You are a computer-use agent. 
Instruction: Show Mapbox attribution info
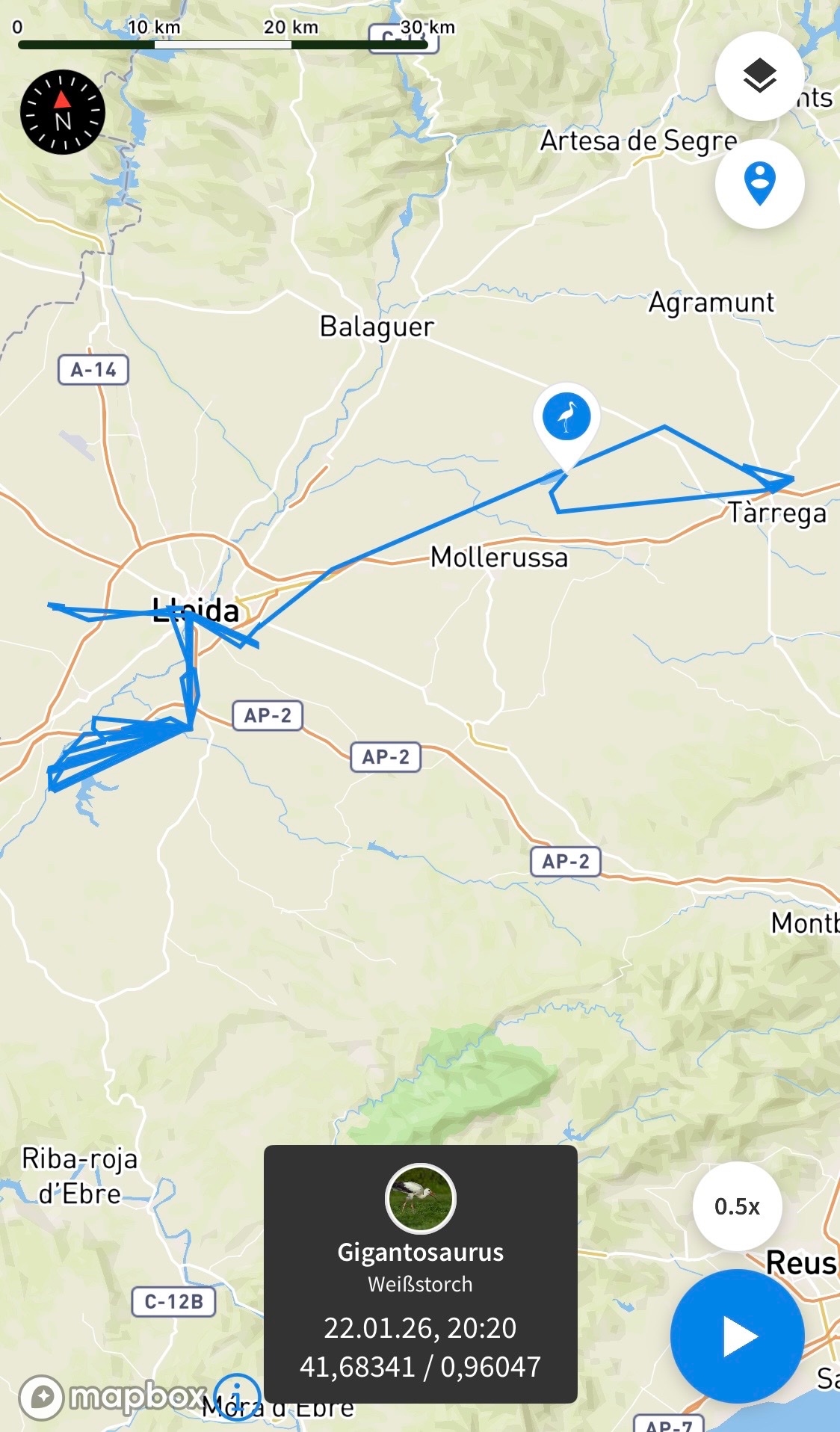(237, 1396)
